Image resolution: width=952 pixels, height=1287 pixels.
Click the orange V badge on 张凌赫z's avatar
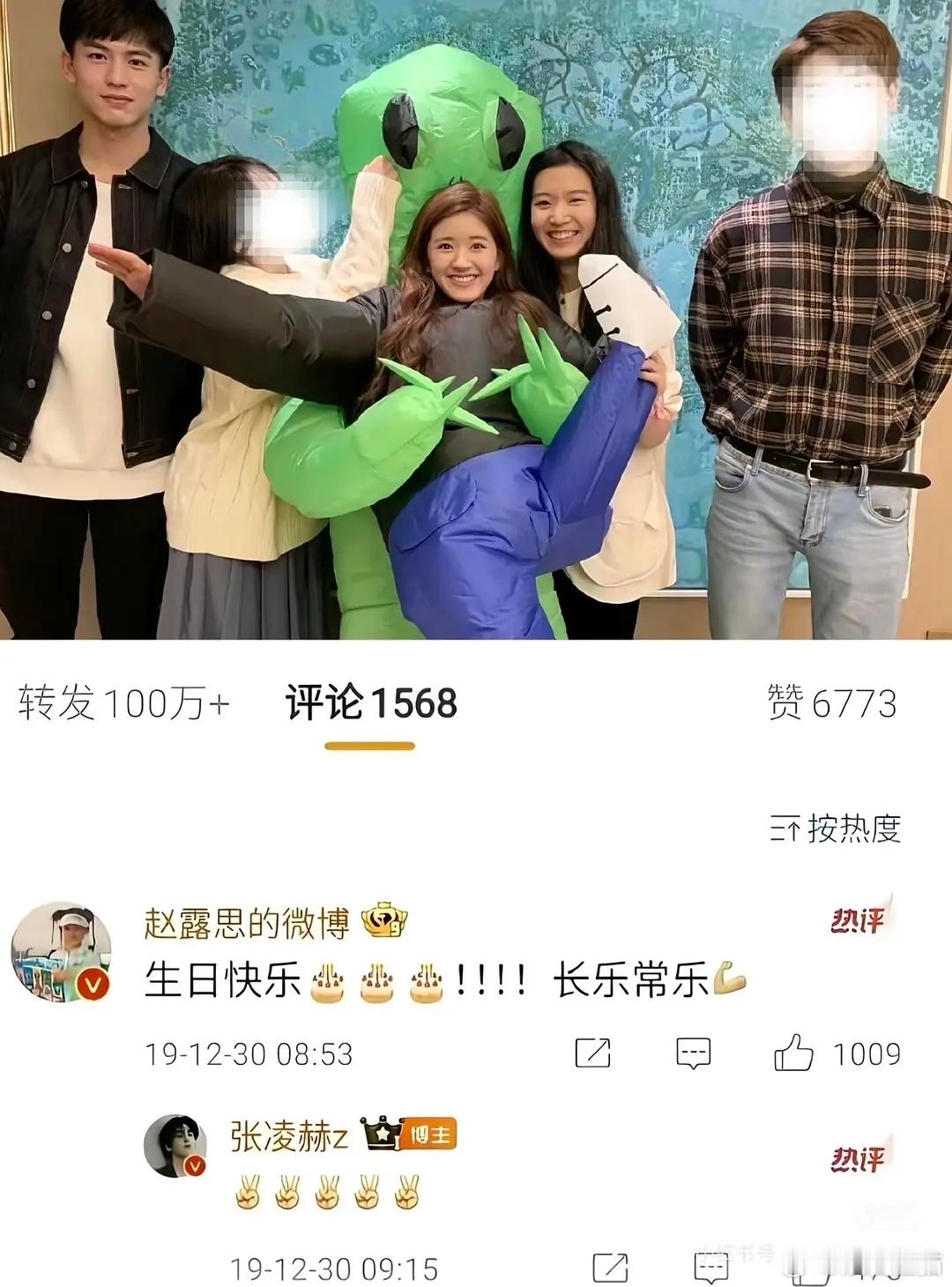pyautogui.click(x=196, y=1164)
